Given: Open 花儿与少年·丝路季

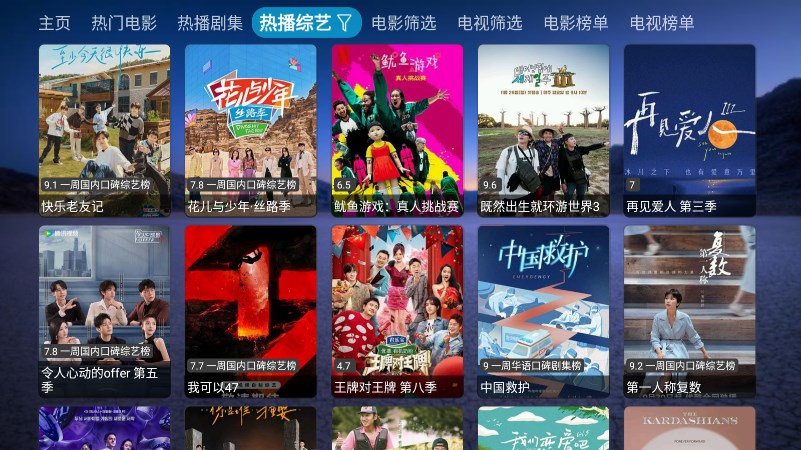Looking at the screenshot, I should (250, 130).
